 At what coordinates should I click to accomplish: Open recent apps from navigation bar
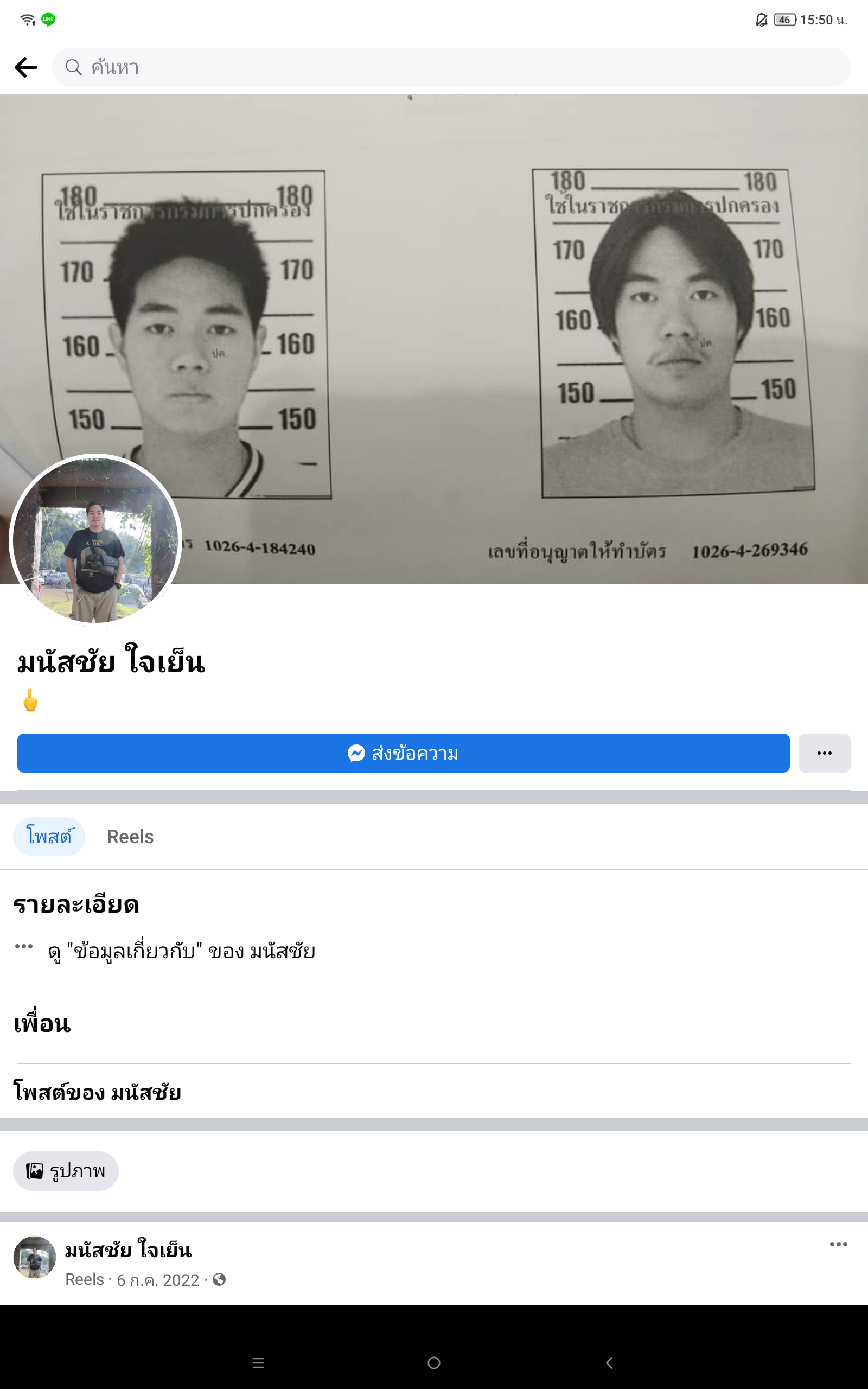[258, 1362]
